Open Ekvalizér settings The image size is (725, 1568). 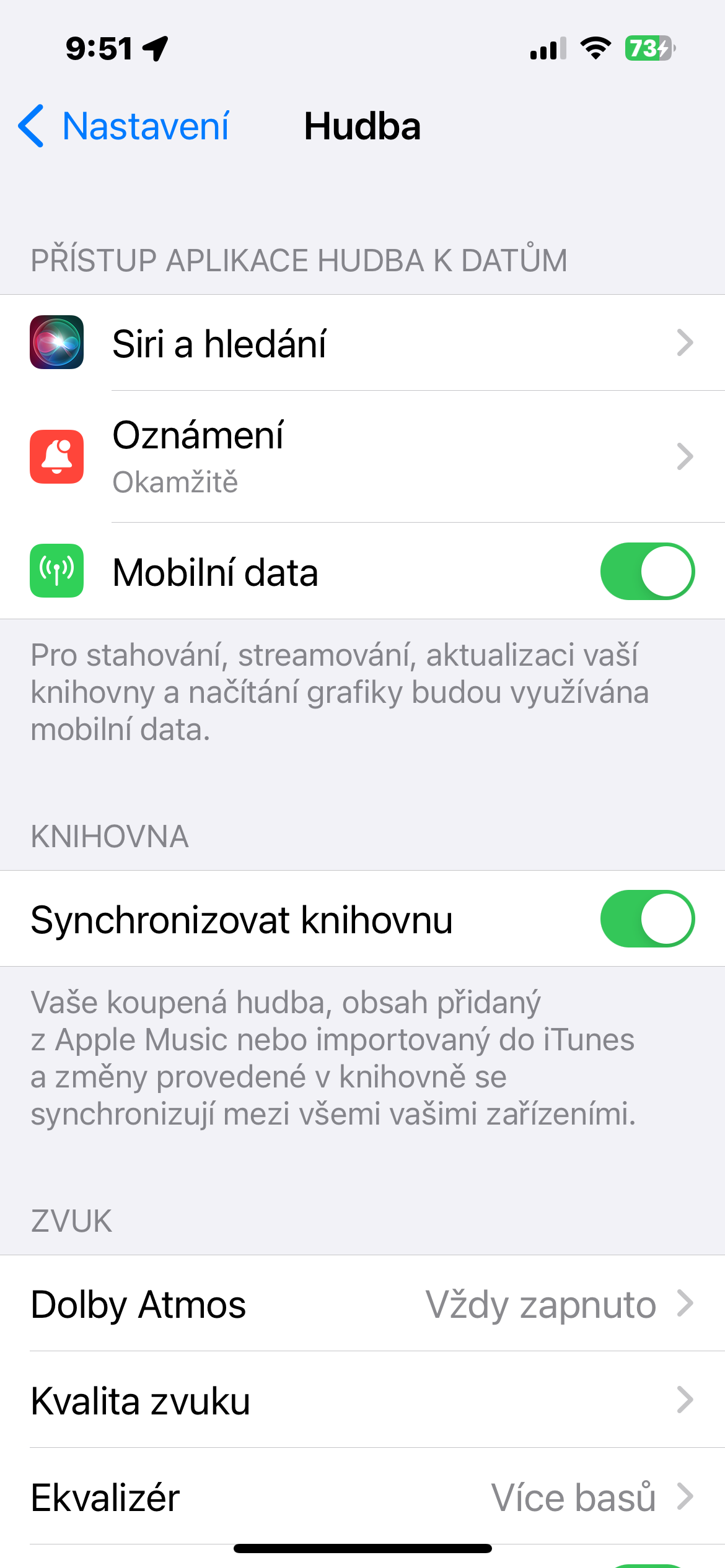[x=362, y=1497]
